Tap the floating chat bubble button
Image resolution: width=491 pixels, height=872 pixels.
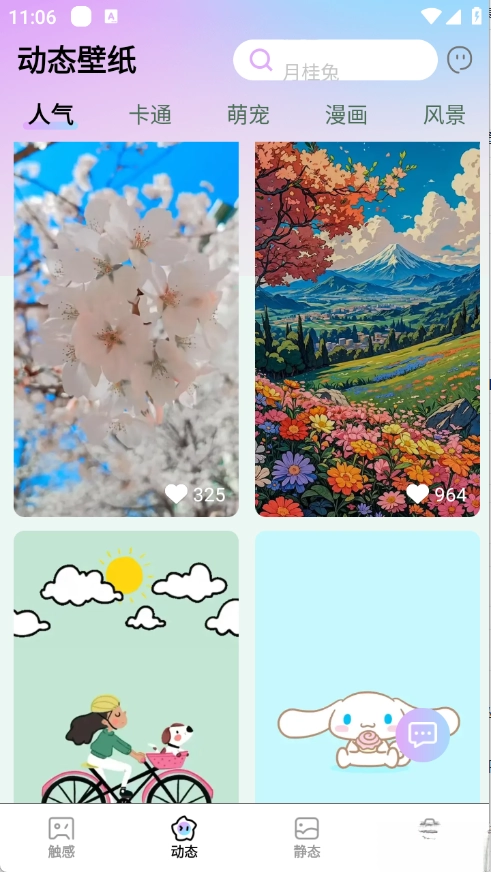(423, 735)
